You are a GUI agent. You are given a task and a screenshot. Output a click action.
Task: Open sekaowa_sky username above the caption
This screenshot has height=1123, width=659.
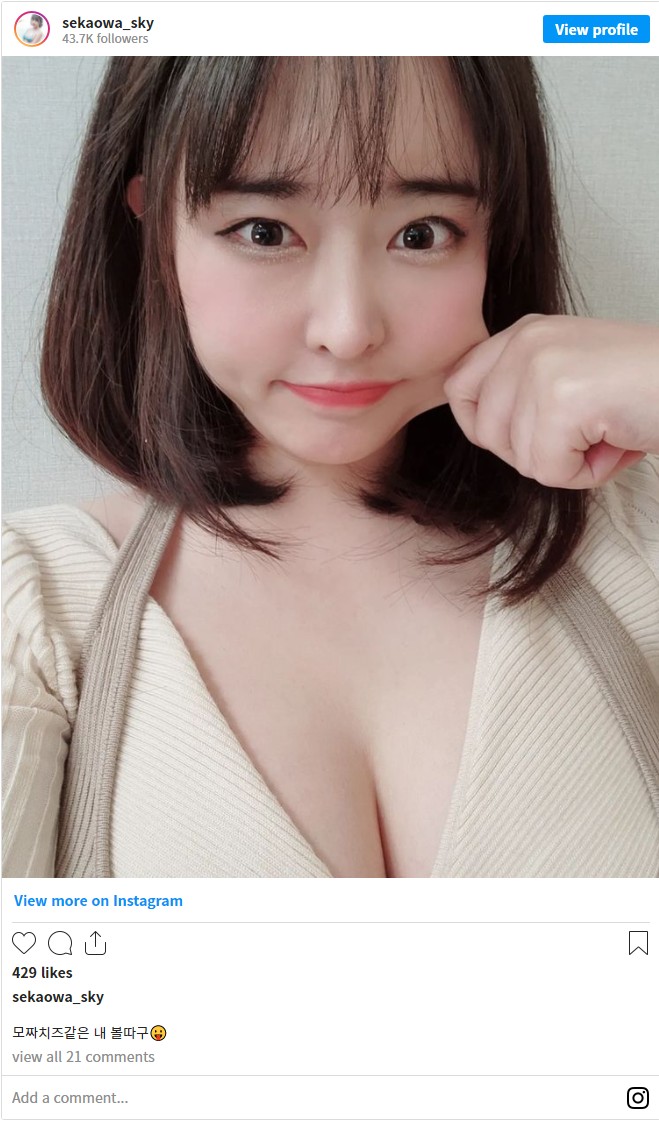pyautogui.click(x=58, y=996)
